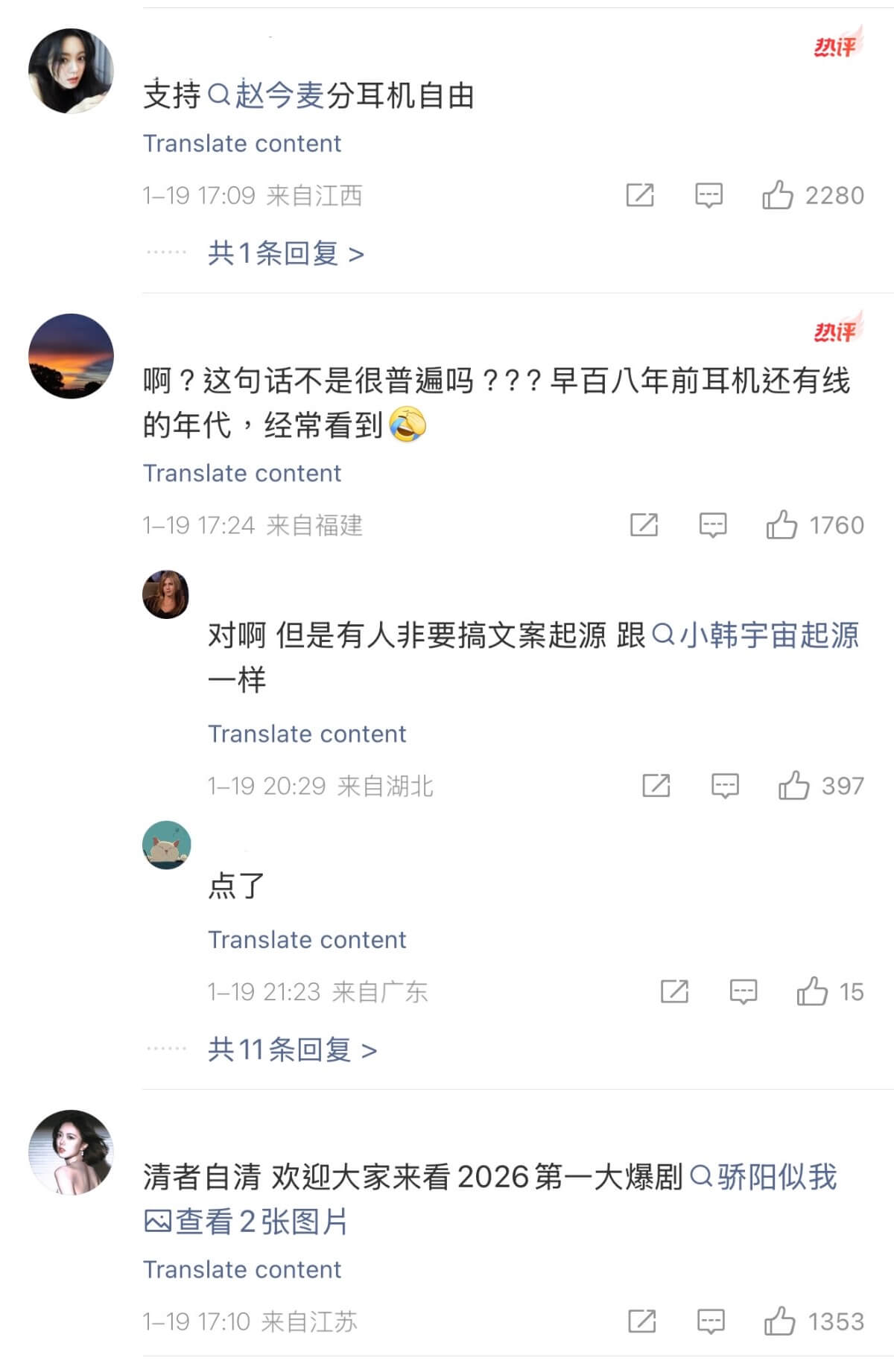The image size is (894, 1372).
Task: Reply to the comment from 江西
Action: pos(708,195)
